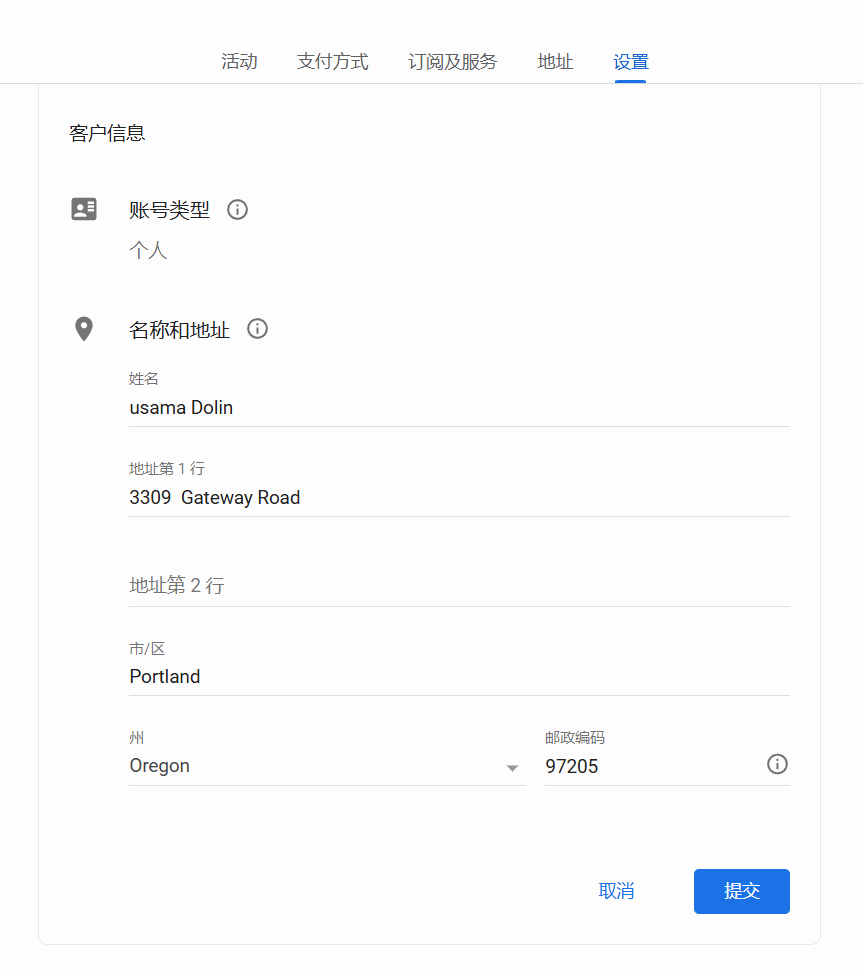The image size is (863, 971).
Task: Open the 订阅及服务 tab
Action: point(452,62)
